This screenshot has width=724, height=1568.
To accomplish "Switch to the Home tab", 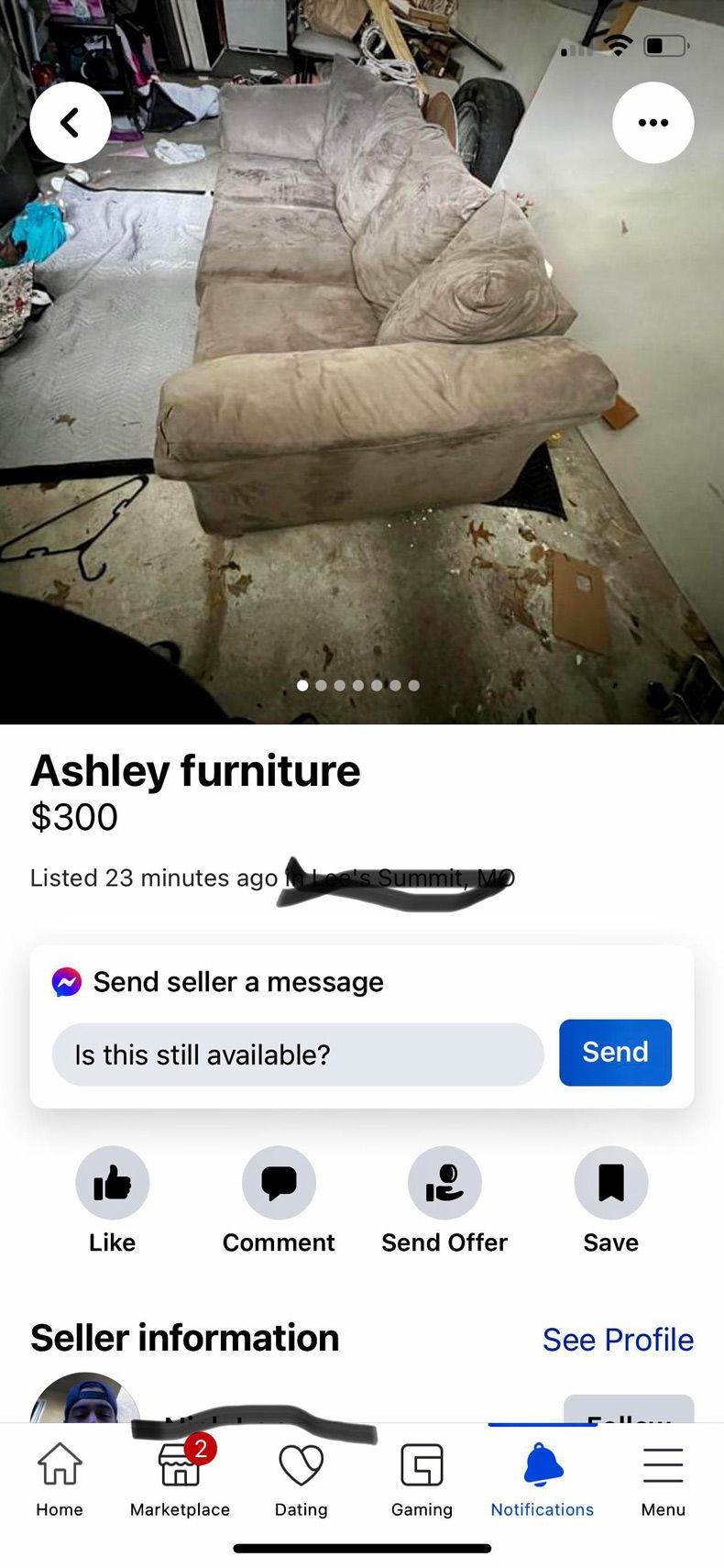I will [x=60, y=1476].
